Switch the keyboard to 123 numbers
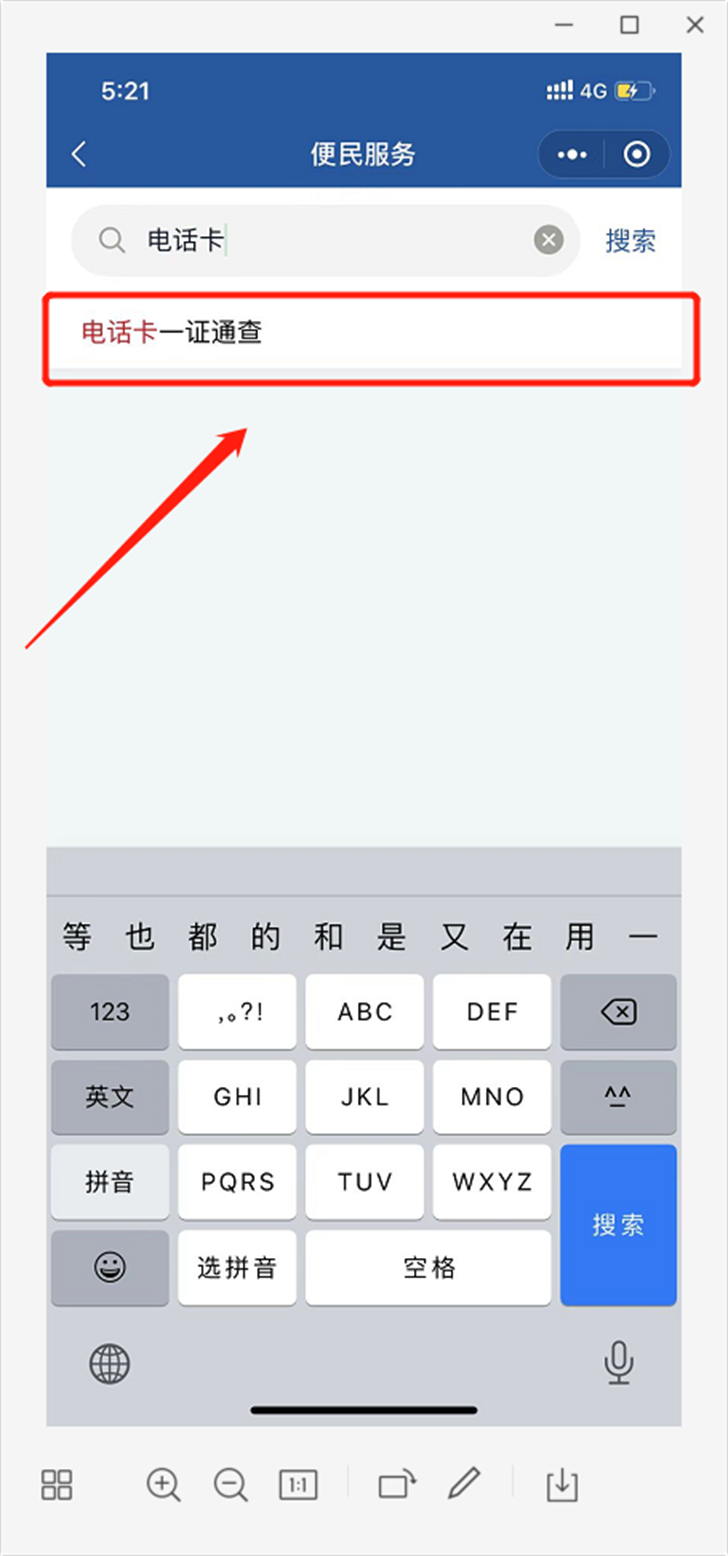This screenshot has width=728, height=1556. pos(110,1012)
